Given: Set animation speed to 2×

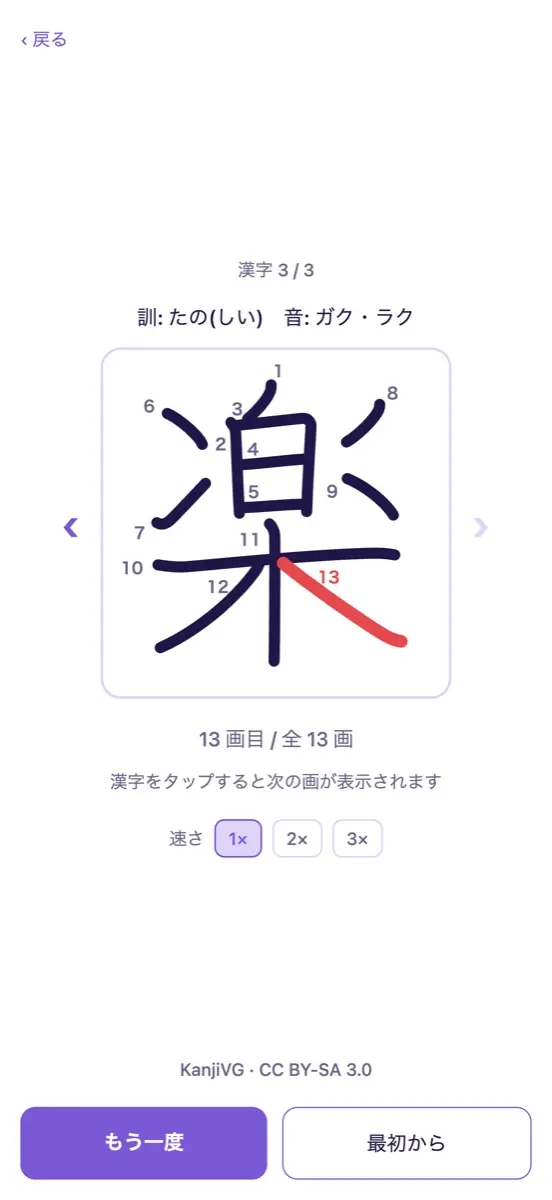Looking at the screenshot, I should [x=297, y=839].
